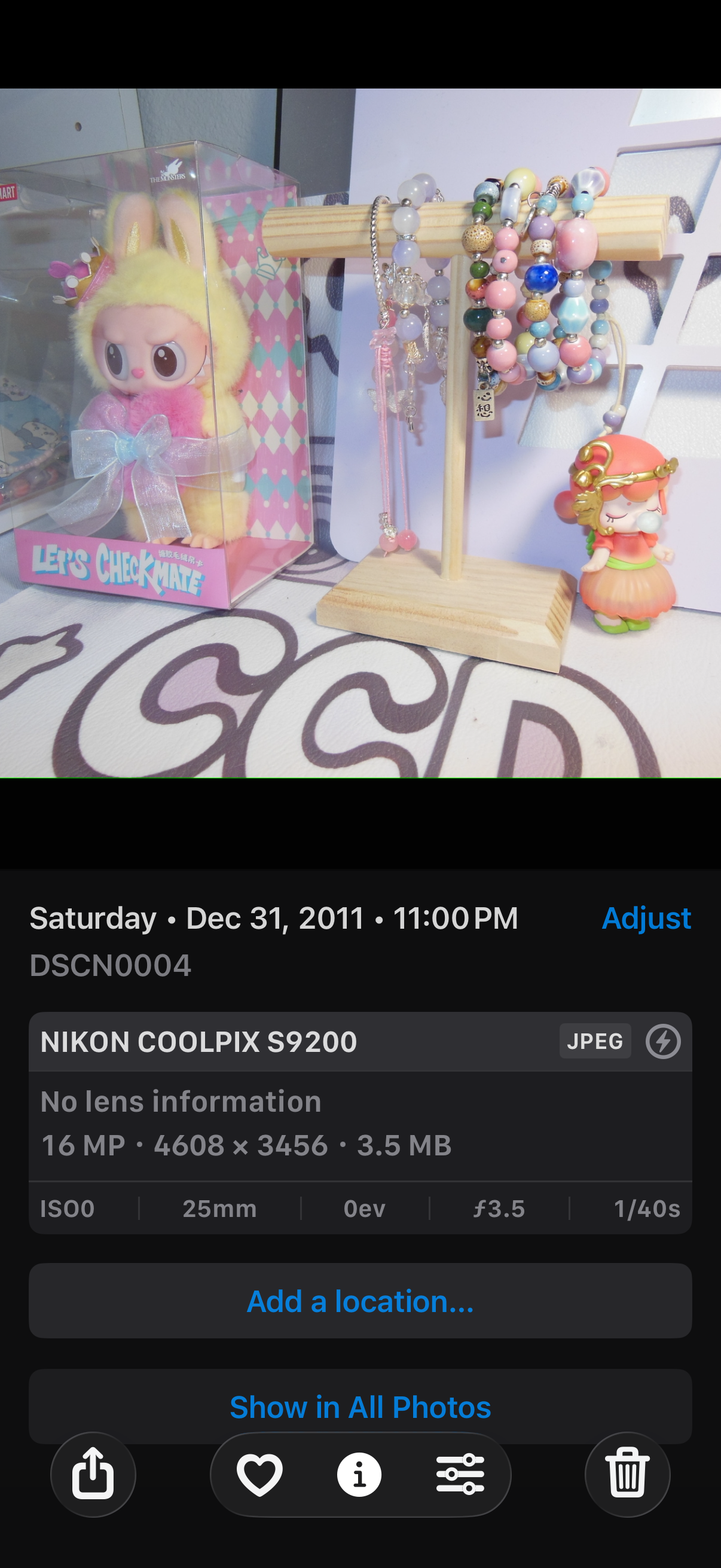Show this photo in All Photos
Viewport: 721px width, 1568px height.
360,1407
